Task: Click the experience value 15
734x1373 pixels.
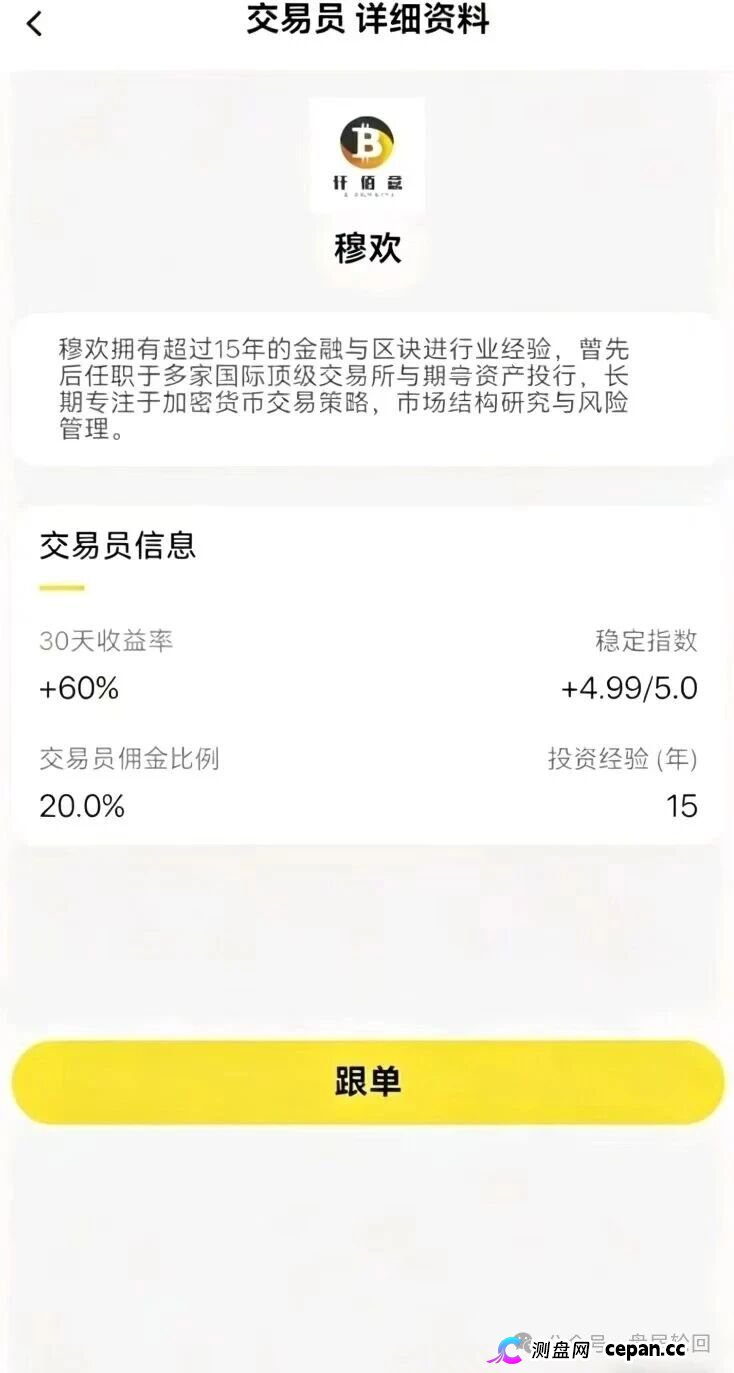Action: coord(683,806)
